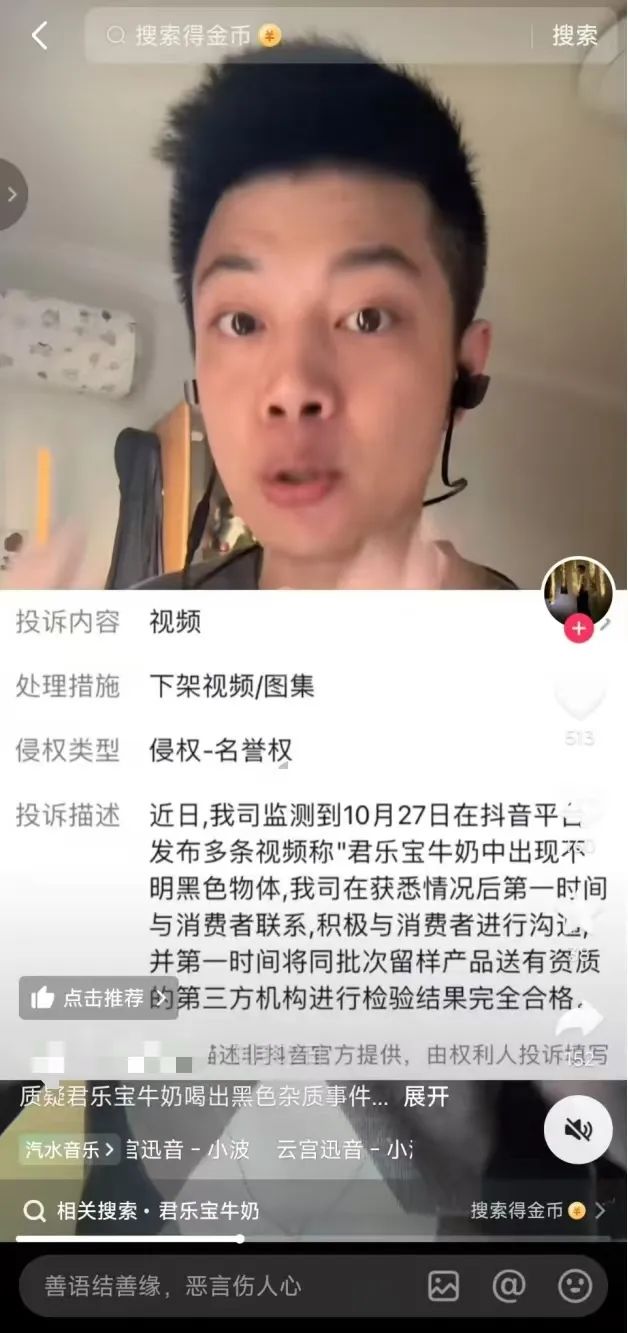The width and height of the screenshot is (628, 1333).
Task: Expand the caption with 展开
Action: coord(426,1096)
